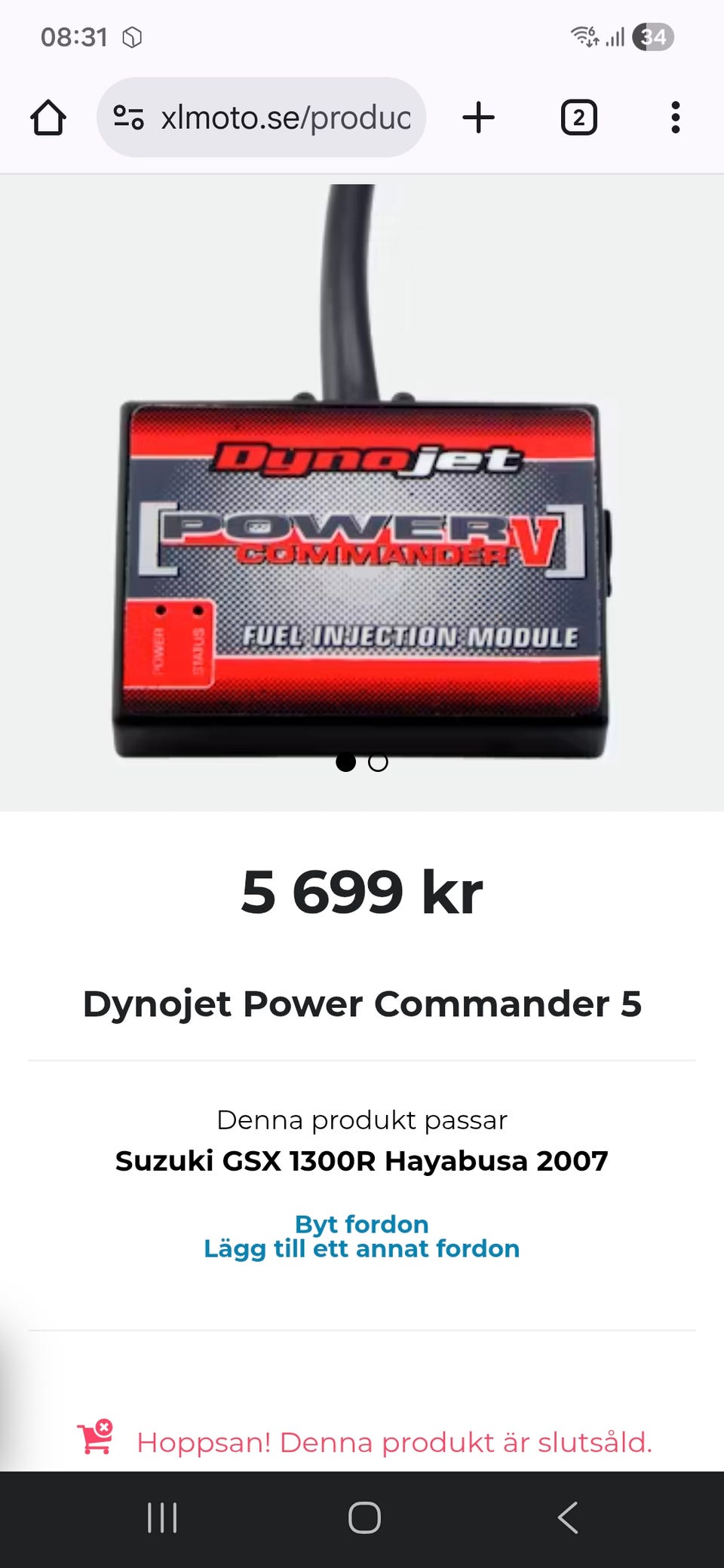Open recent apps from the navigation bar
Screen dimensions: 724x1568
coord(162,1517)
